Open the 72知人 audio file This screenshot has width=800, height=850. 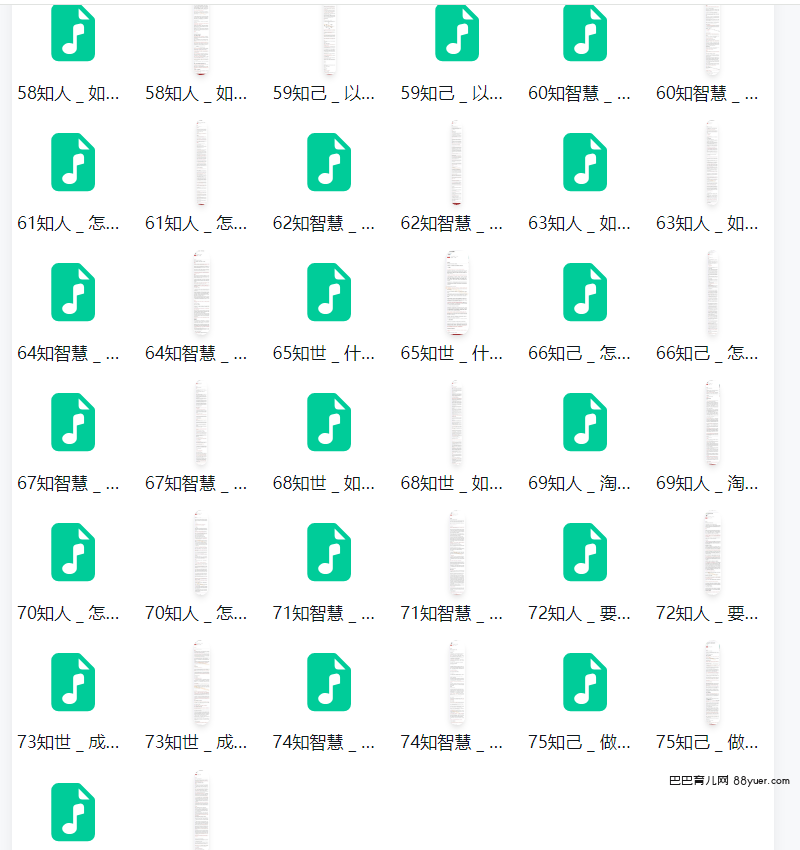click(x=585, y=552)
